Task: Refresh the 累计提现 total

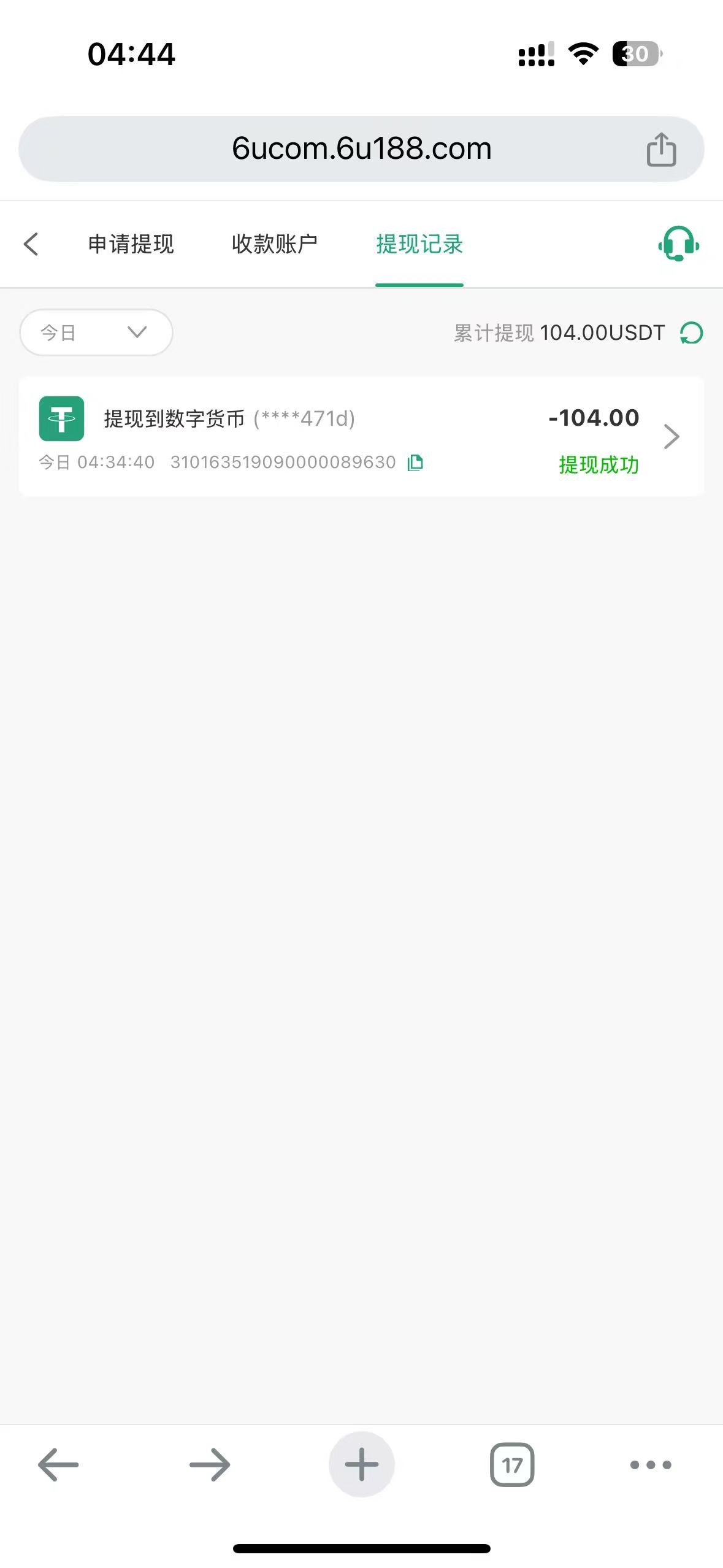Action: 691,333
